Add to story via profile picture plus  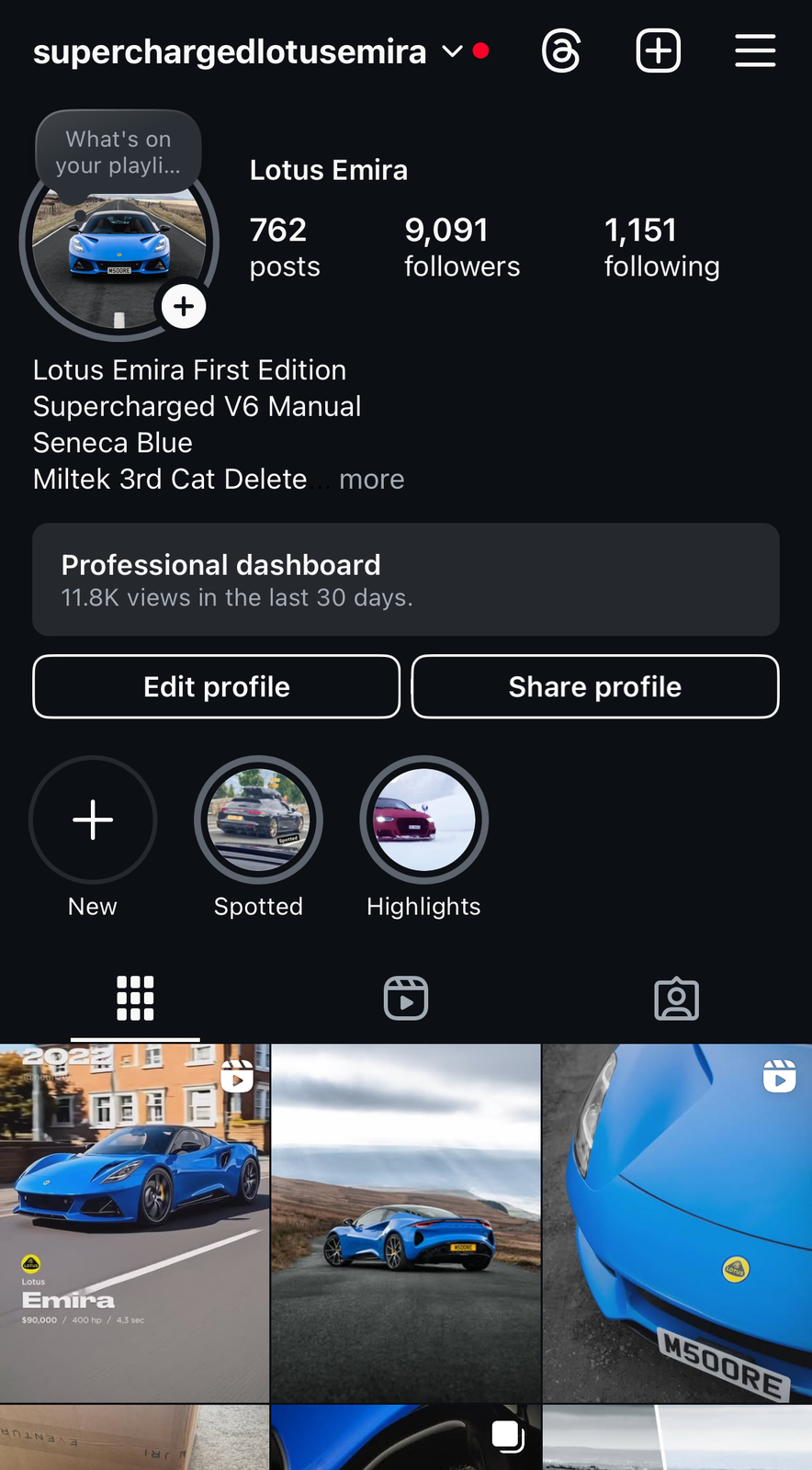coord(184,306)
